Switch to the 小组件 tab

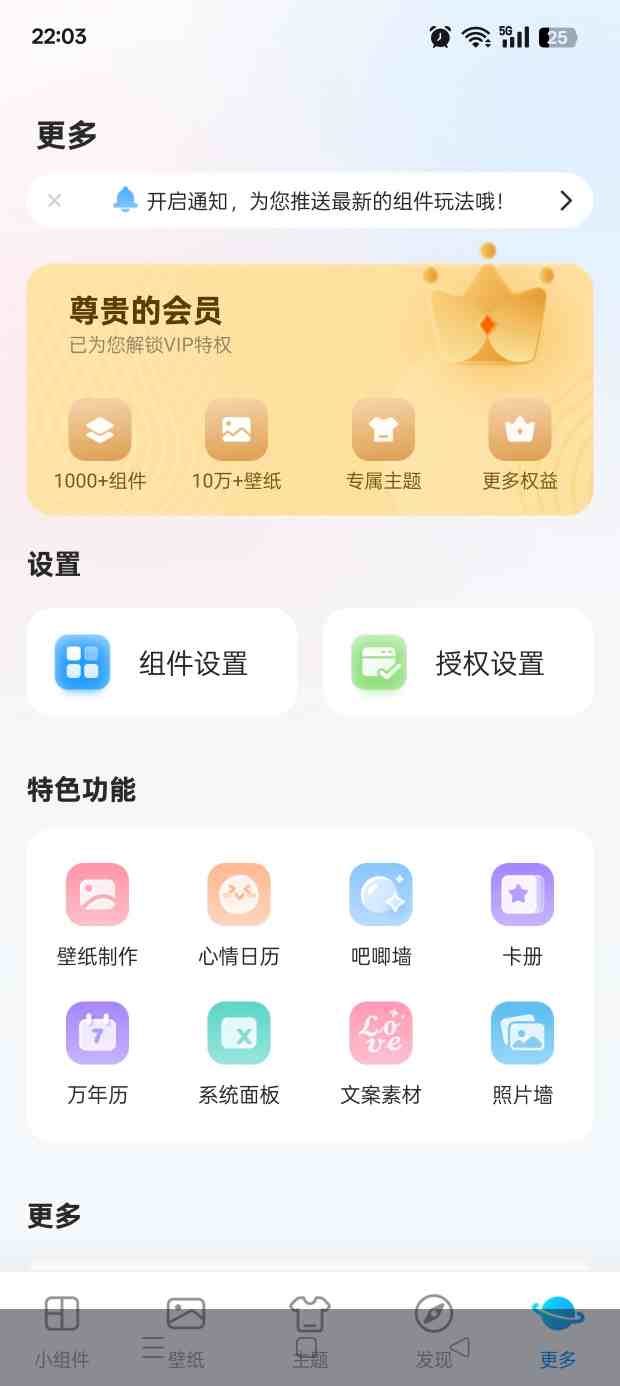62,1332
